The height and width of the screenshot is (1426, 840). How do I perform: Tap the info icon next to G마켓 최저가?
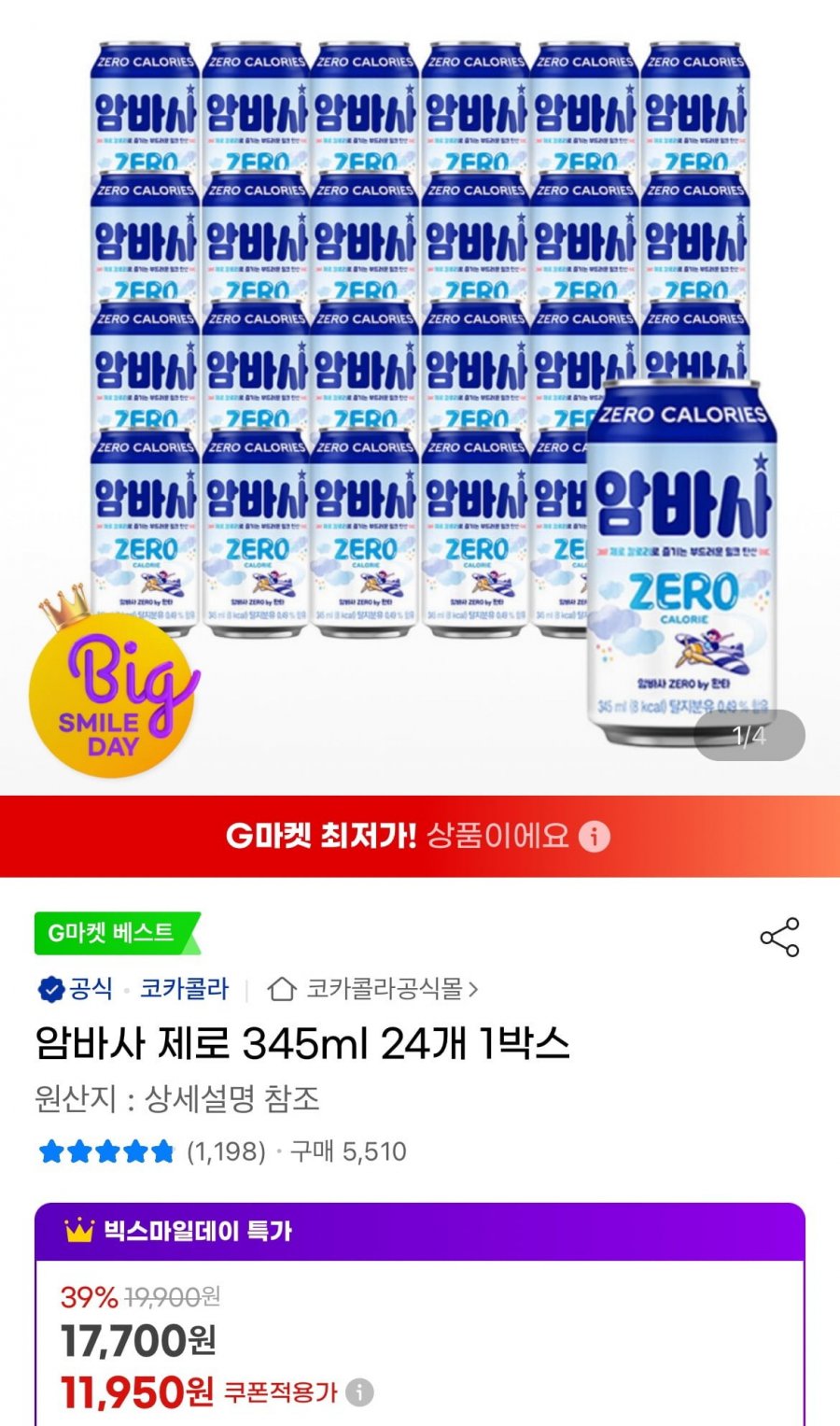pos(595,836)
